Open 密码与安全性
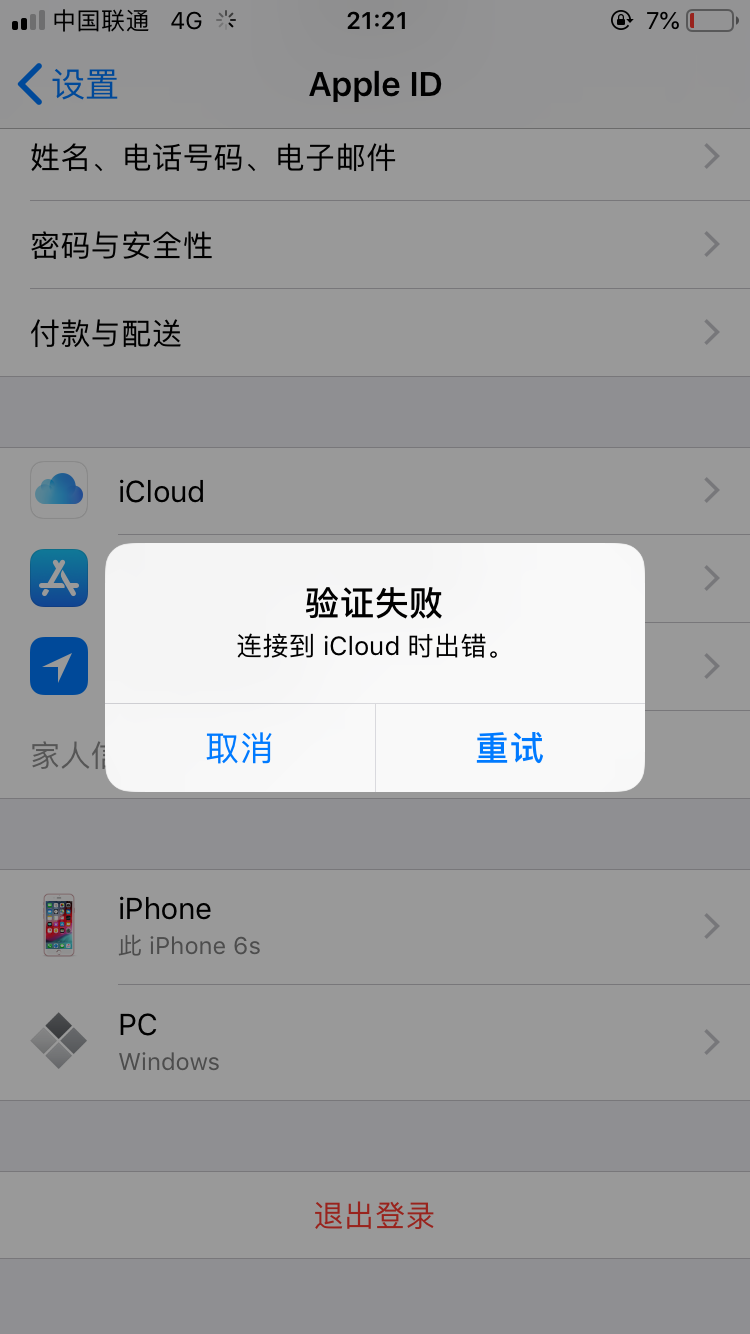750x1334 pixels. pos(375,245)
